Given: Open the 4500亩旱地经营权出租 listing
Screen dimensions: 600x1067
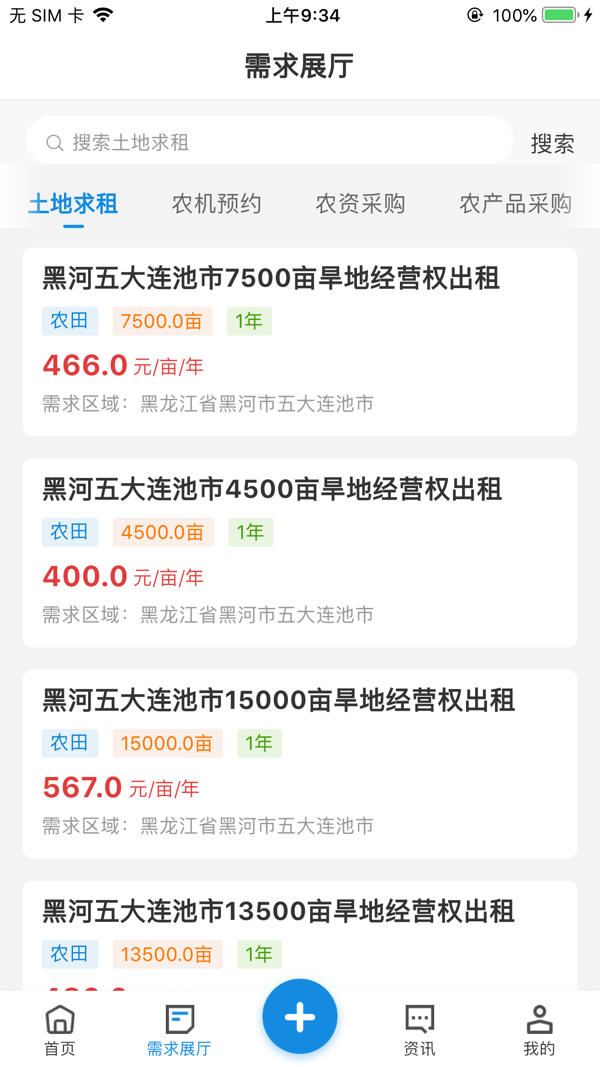Looking at the screenshot, I should 300,552.
